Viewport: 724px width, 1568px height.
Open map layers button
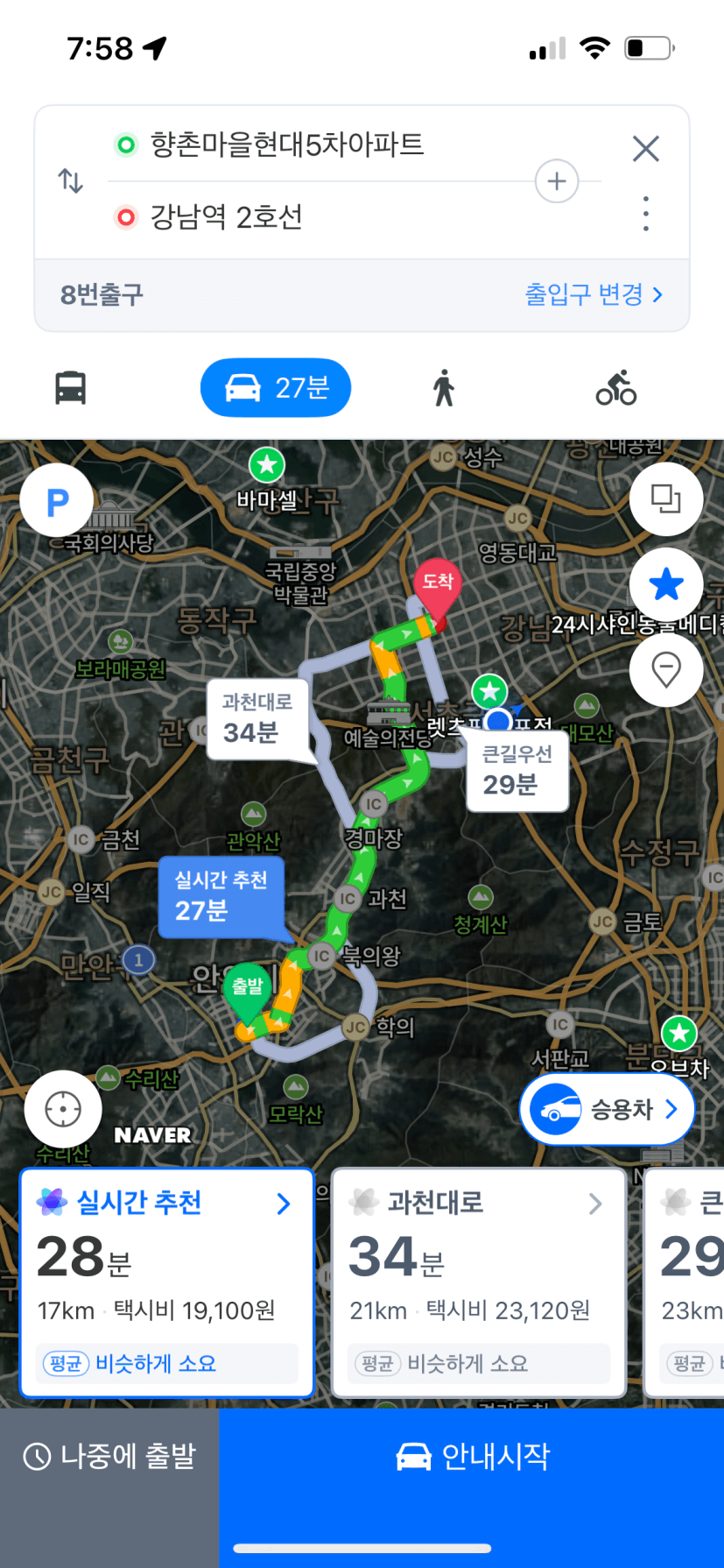[666, 499]
